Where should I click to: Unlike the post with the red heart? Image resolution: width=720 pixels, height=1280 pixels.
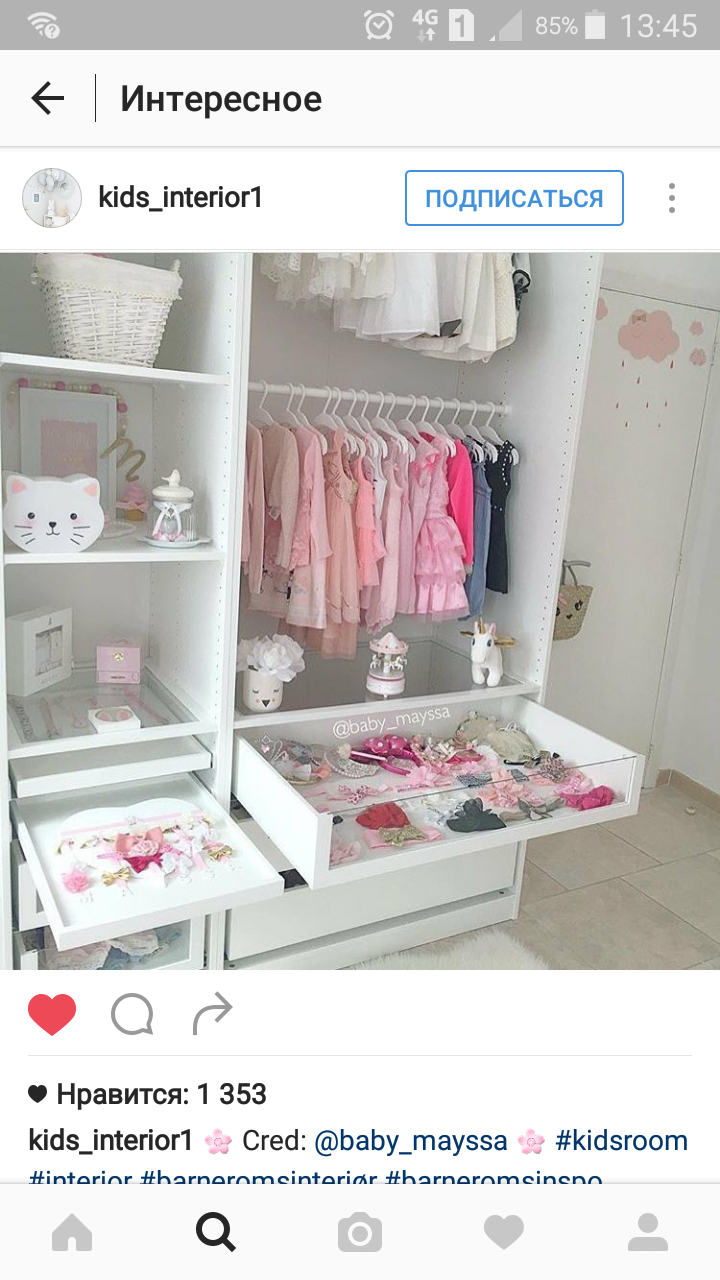[52, 1015]
